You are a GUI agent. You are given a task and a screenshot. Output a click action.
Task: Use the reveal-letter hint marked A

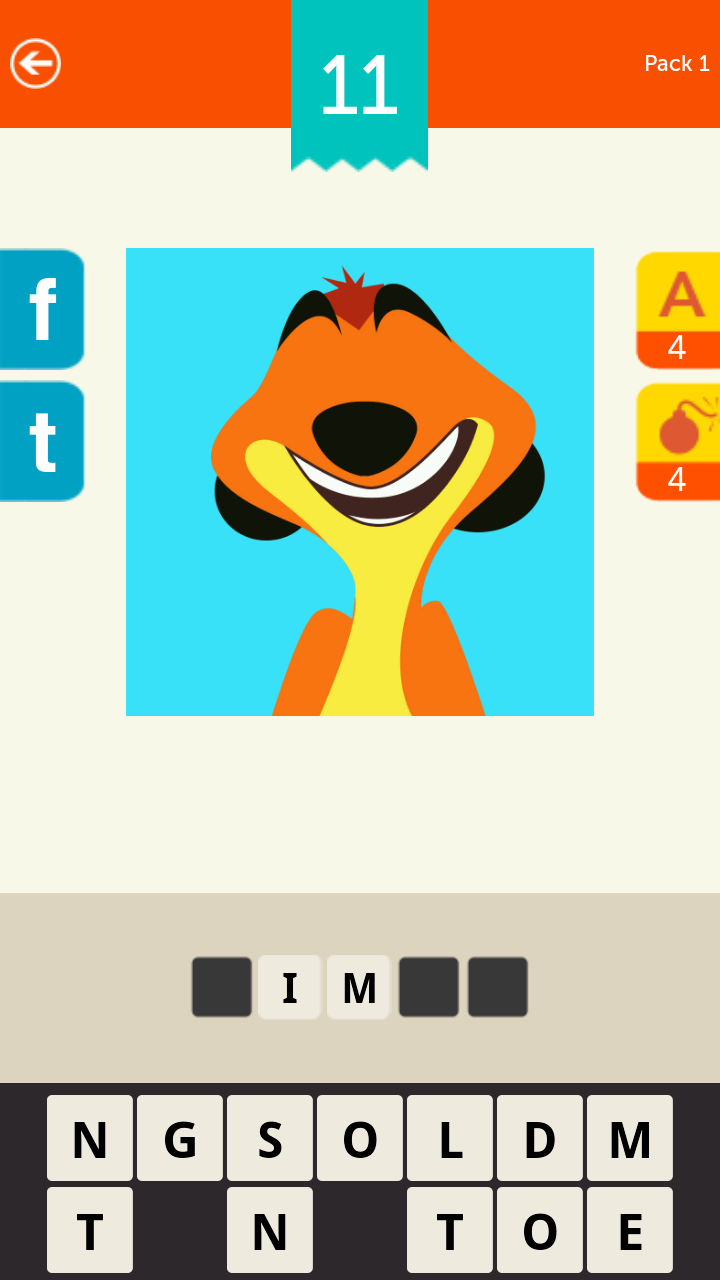(678, 310)
